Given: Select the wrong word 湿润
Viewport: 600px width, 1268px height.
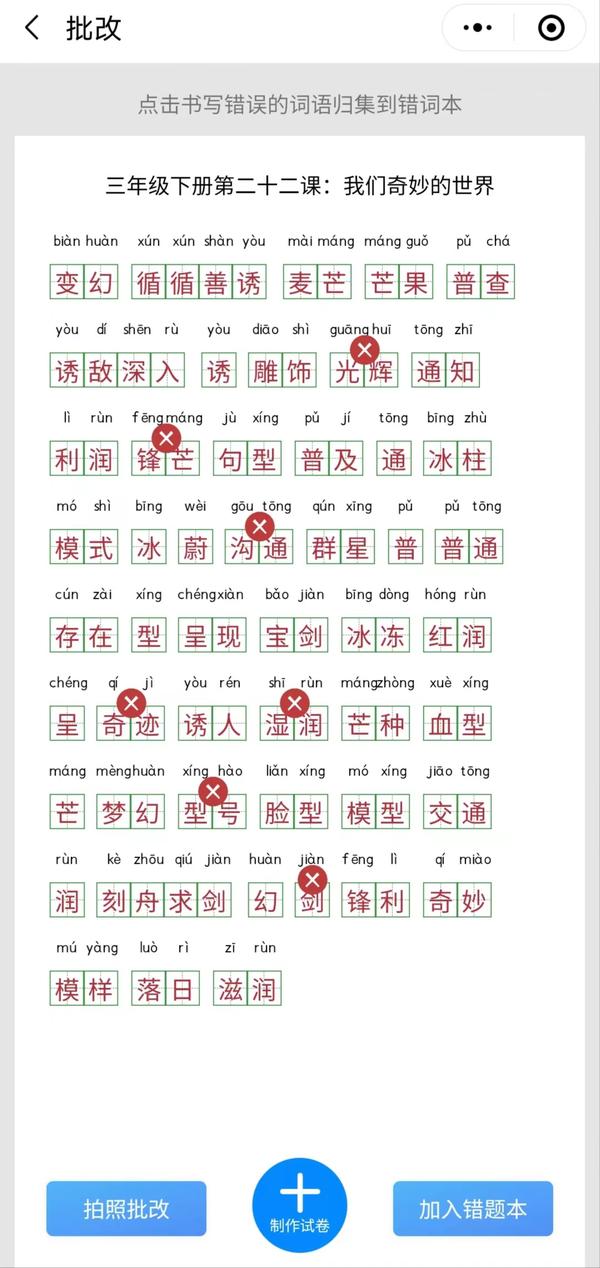Looking at the screenshot, I should pos(294,725).
